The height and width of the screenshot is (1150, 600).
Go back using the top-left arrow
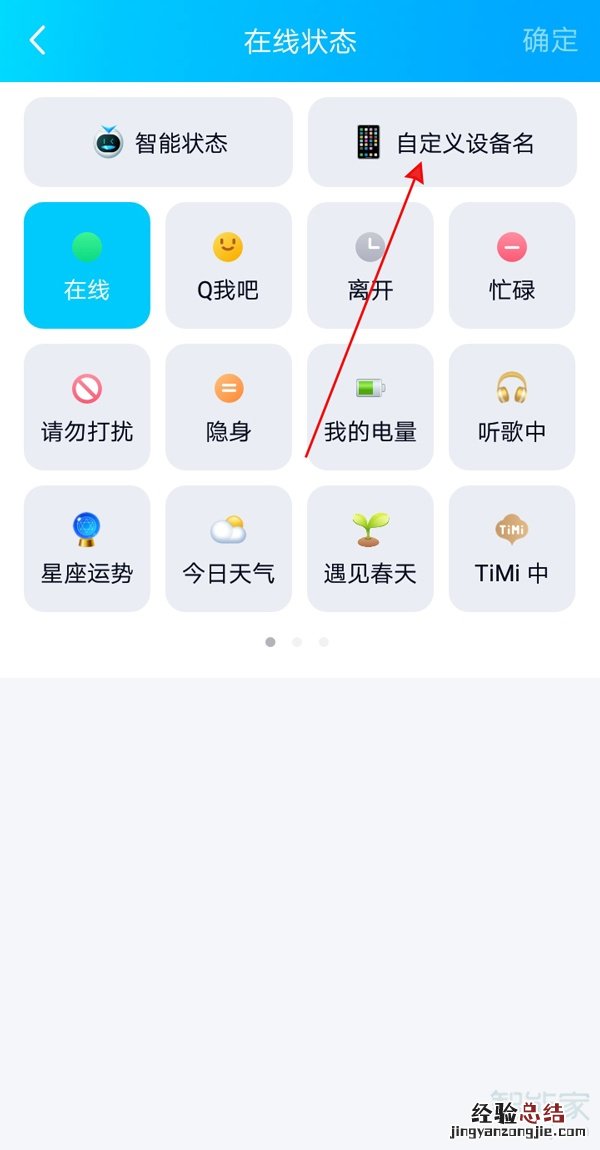pyautogui.click(x=38, y=41)
